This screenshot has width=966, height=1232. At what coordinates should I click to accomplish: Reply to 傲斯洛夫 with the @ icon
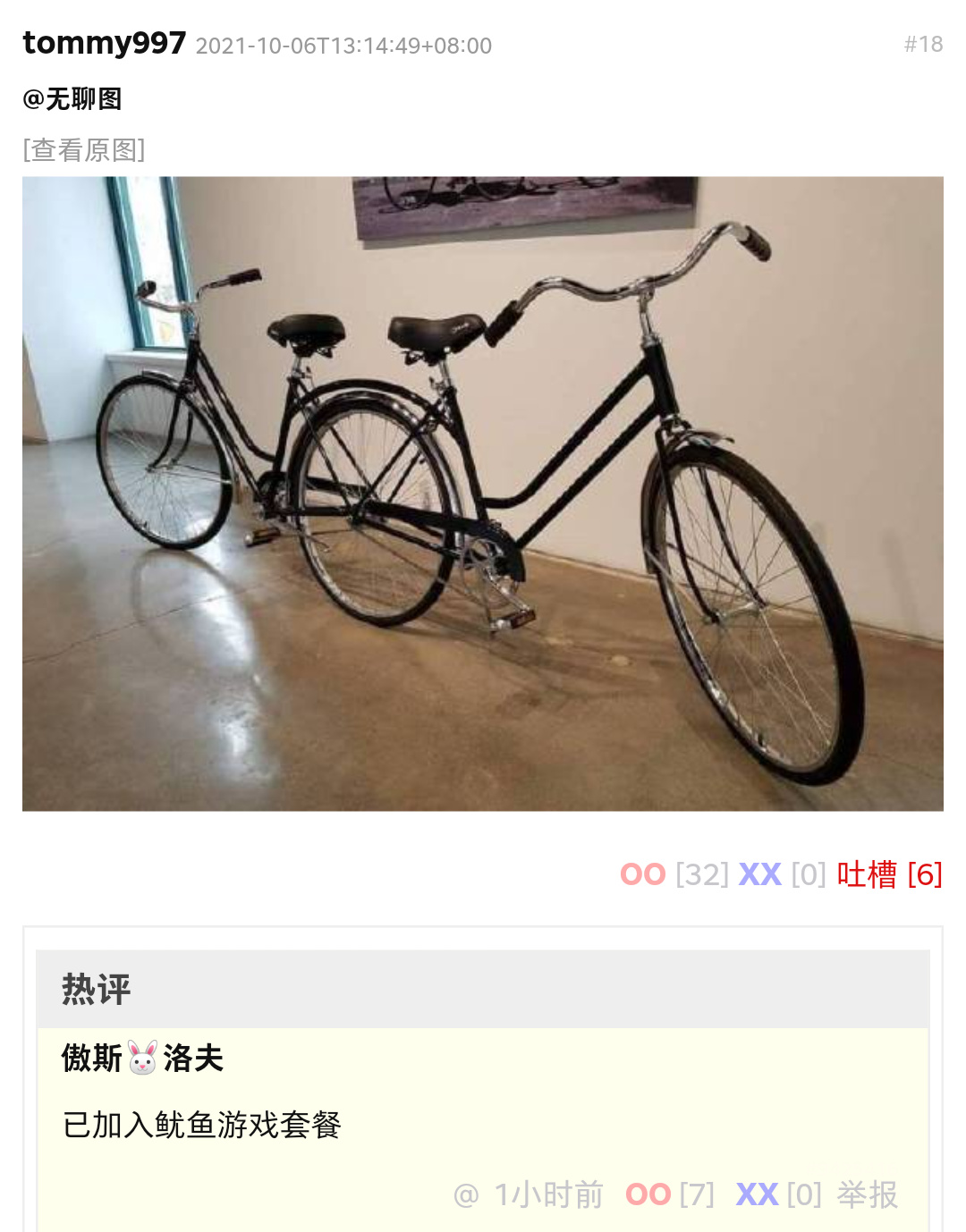(x=466, y=1194)
